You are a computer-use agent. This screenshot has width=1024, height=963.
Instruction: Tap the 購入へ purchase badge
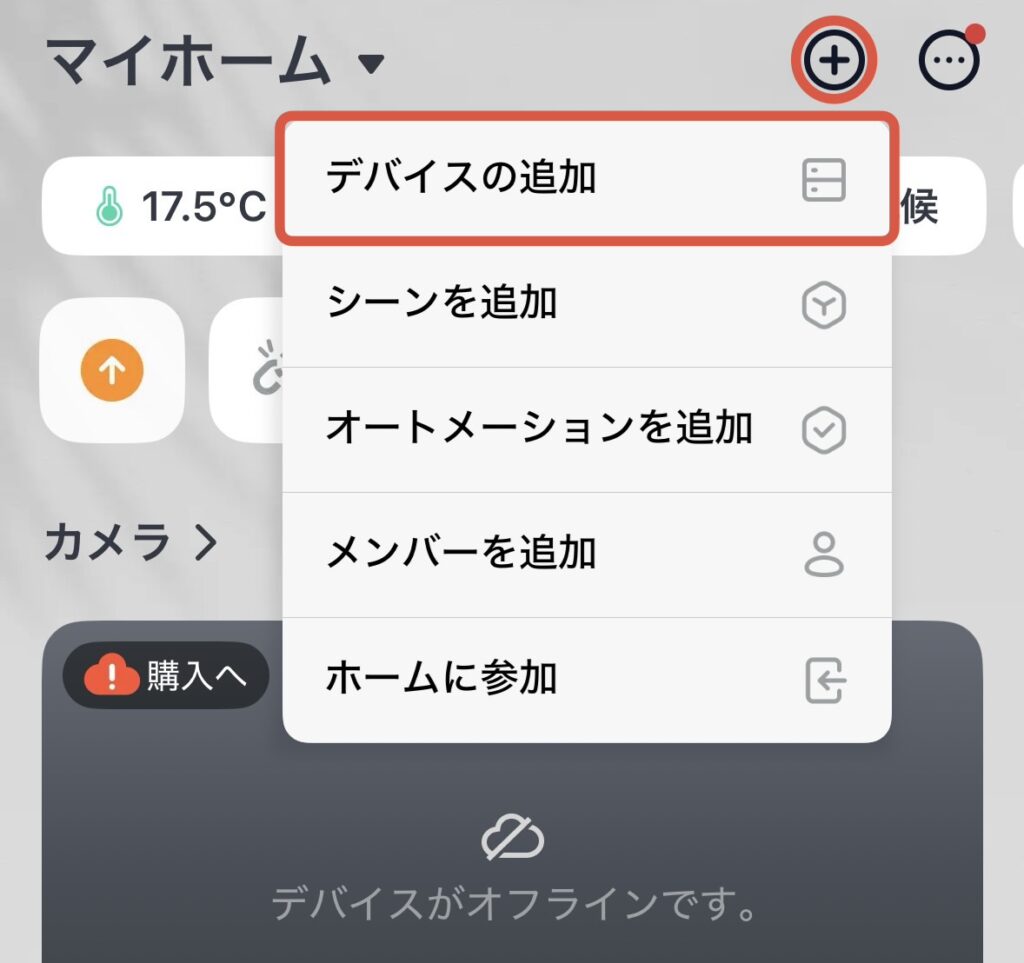click(x=166, y=676)
